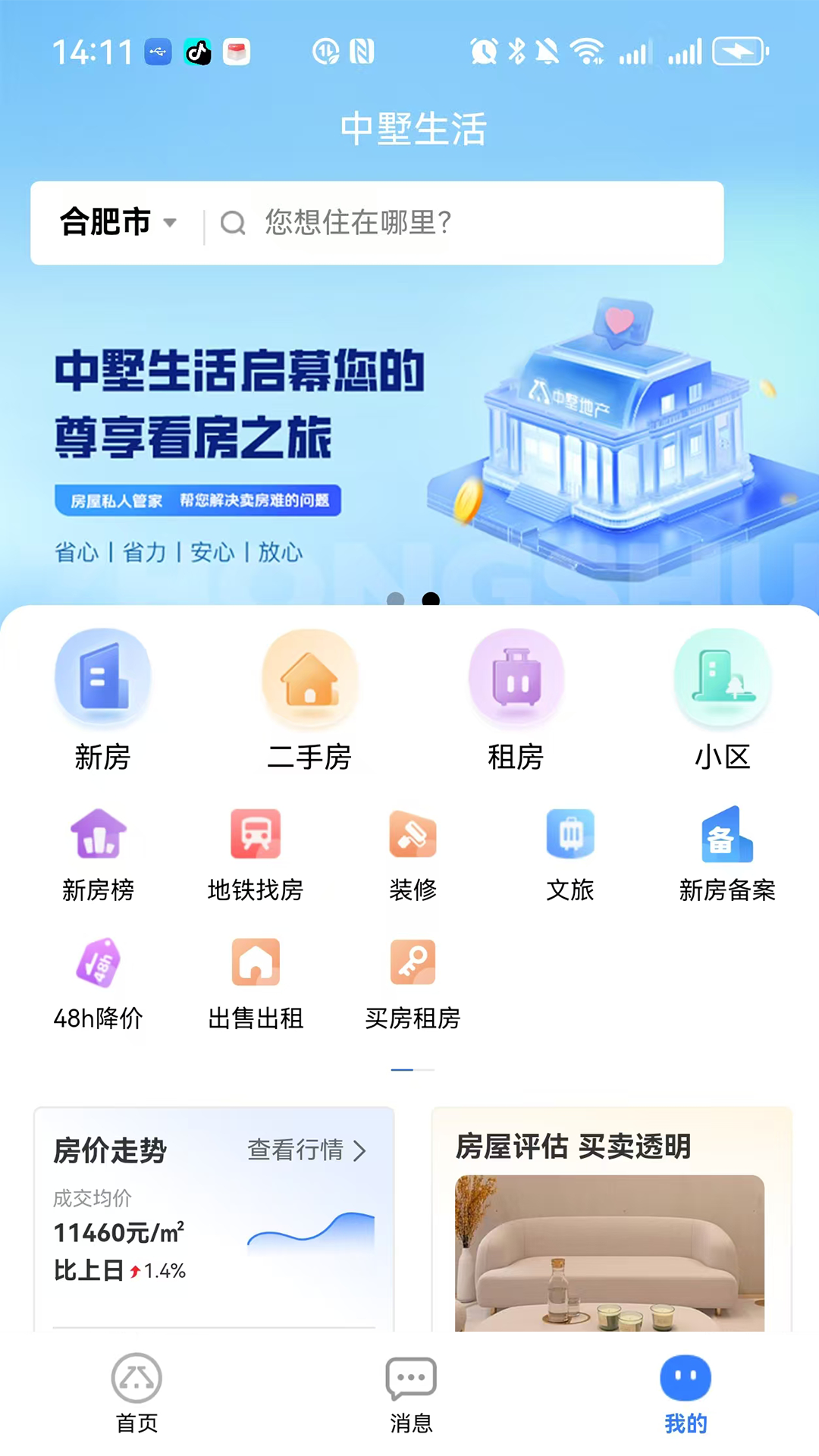View the 新房榜 ranking
819x1456 pixels.
[99, 854]
